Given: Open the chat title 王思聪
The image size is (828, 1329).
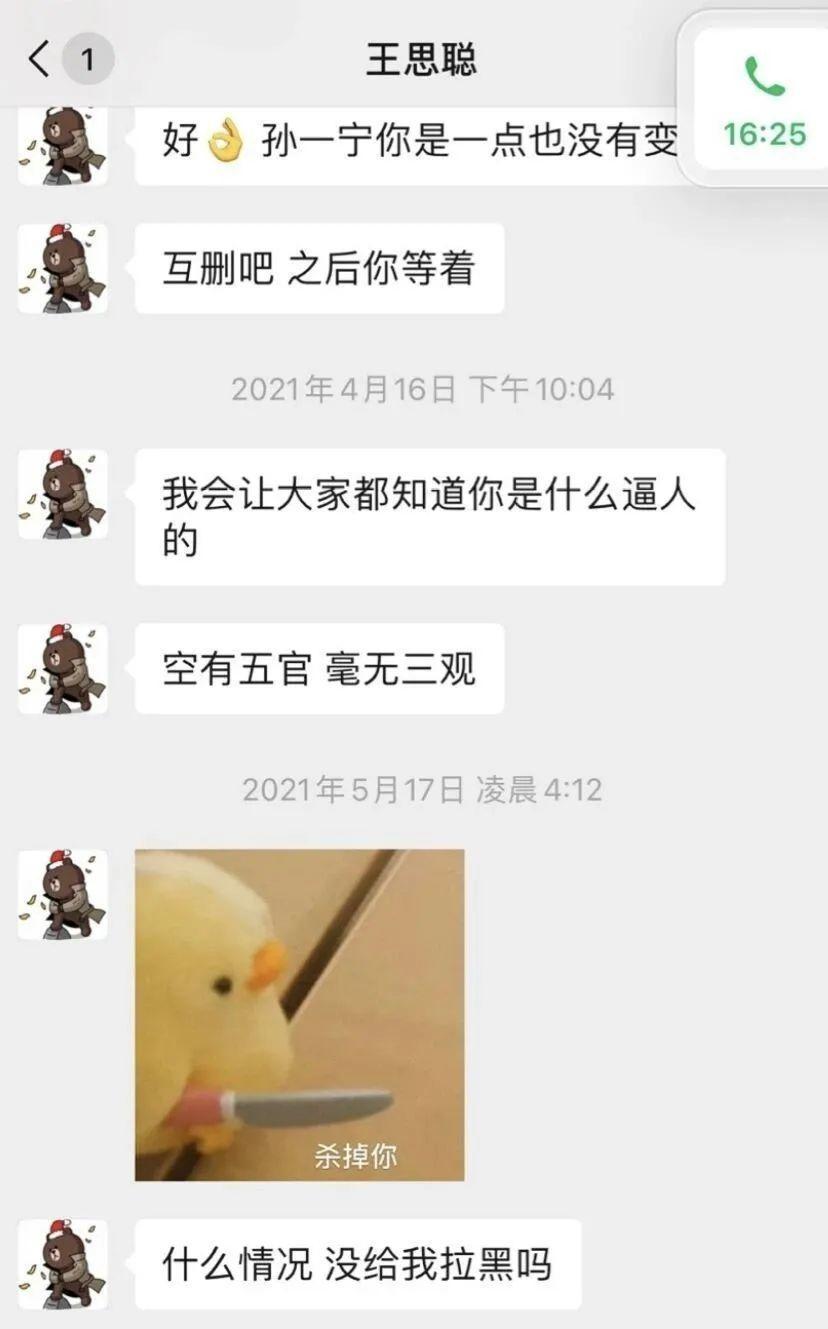Looking at the screenshot, I should click(x=413, y=57).
